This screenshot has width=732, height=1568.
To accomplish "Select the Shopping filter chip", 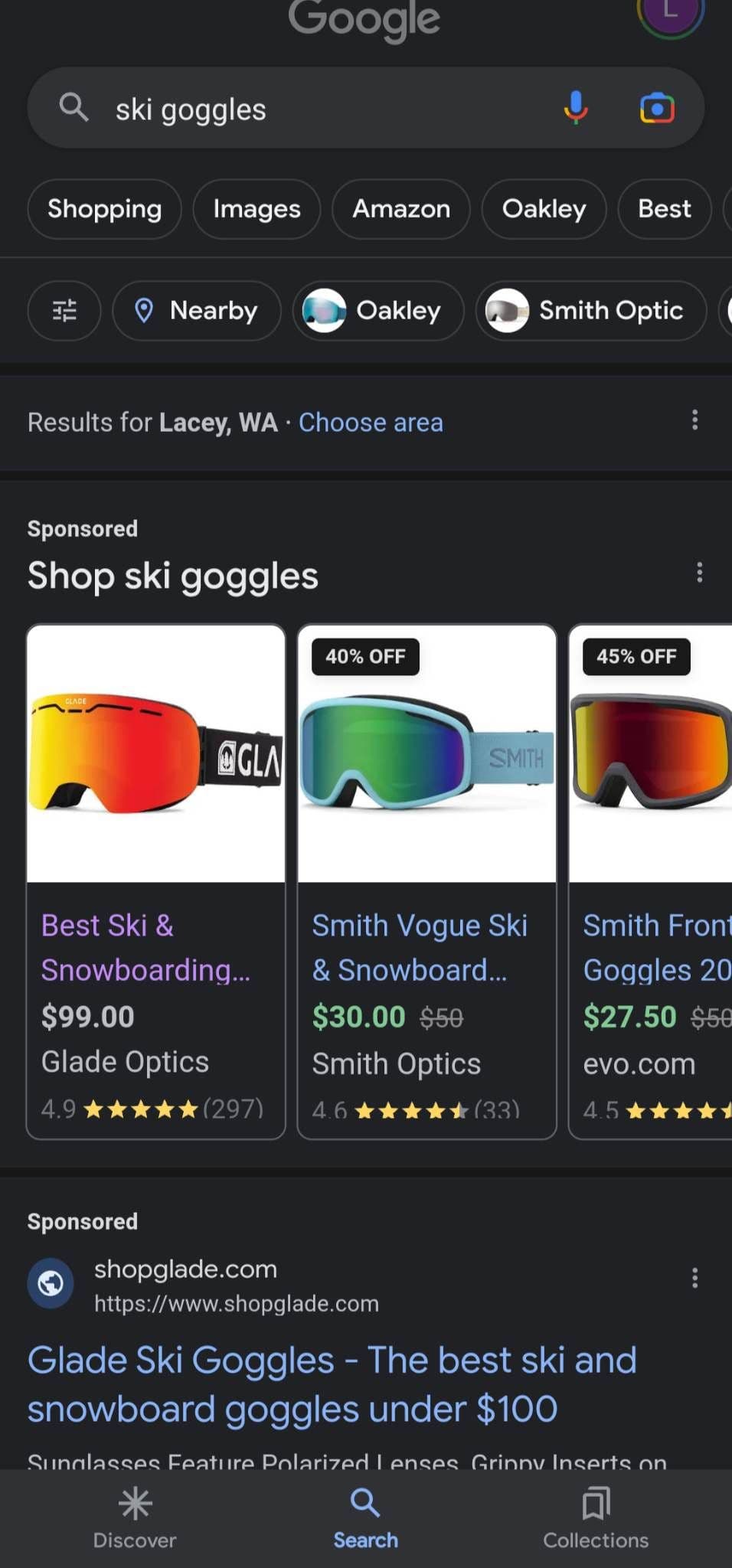I will click(105, 209).
